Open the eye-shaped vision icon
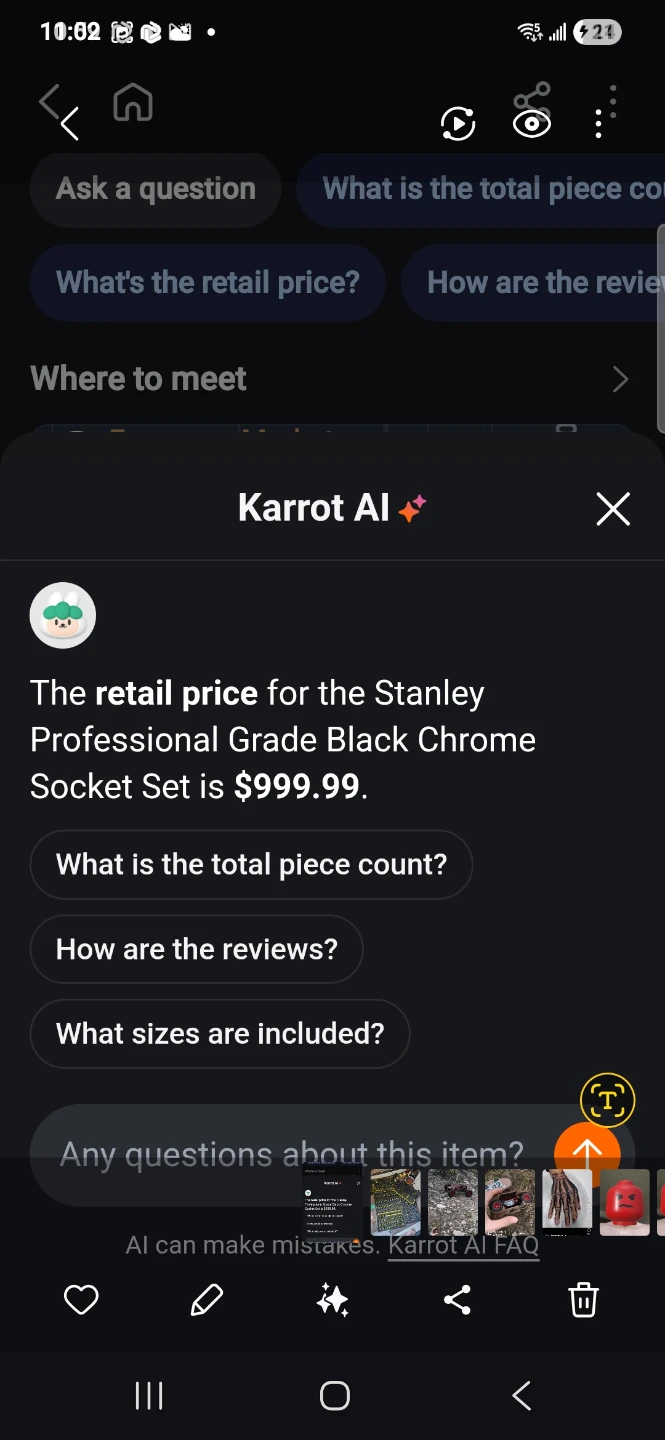This screenshot has height=1440, width=665. 532,124
